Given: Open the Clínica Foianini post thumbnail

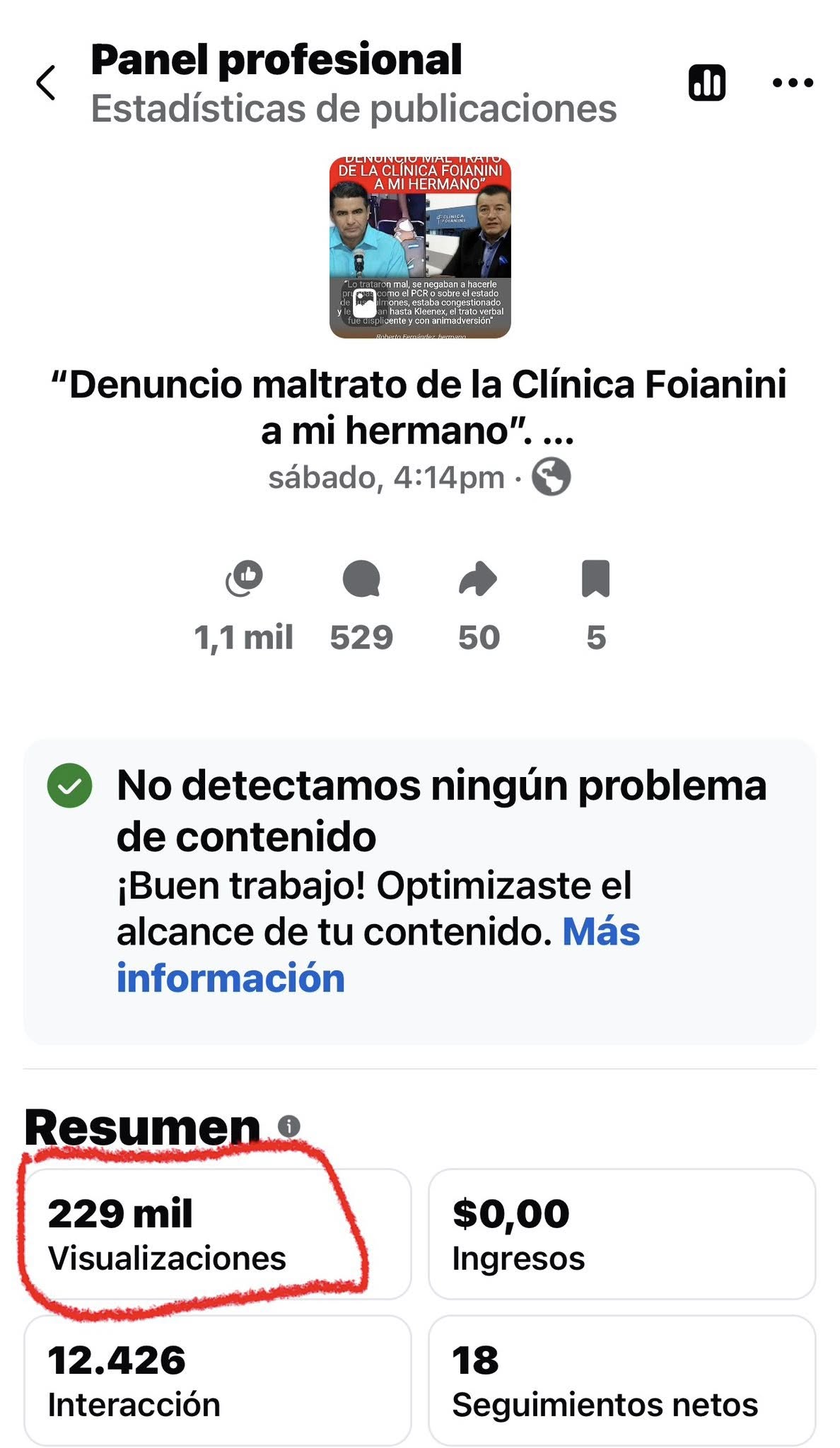Looking at the screenshot, I should (420, 247).
